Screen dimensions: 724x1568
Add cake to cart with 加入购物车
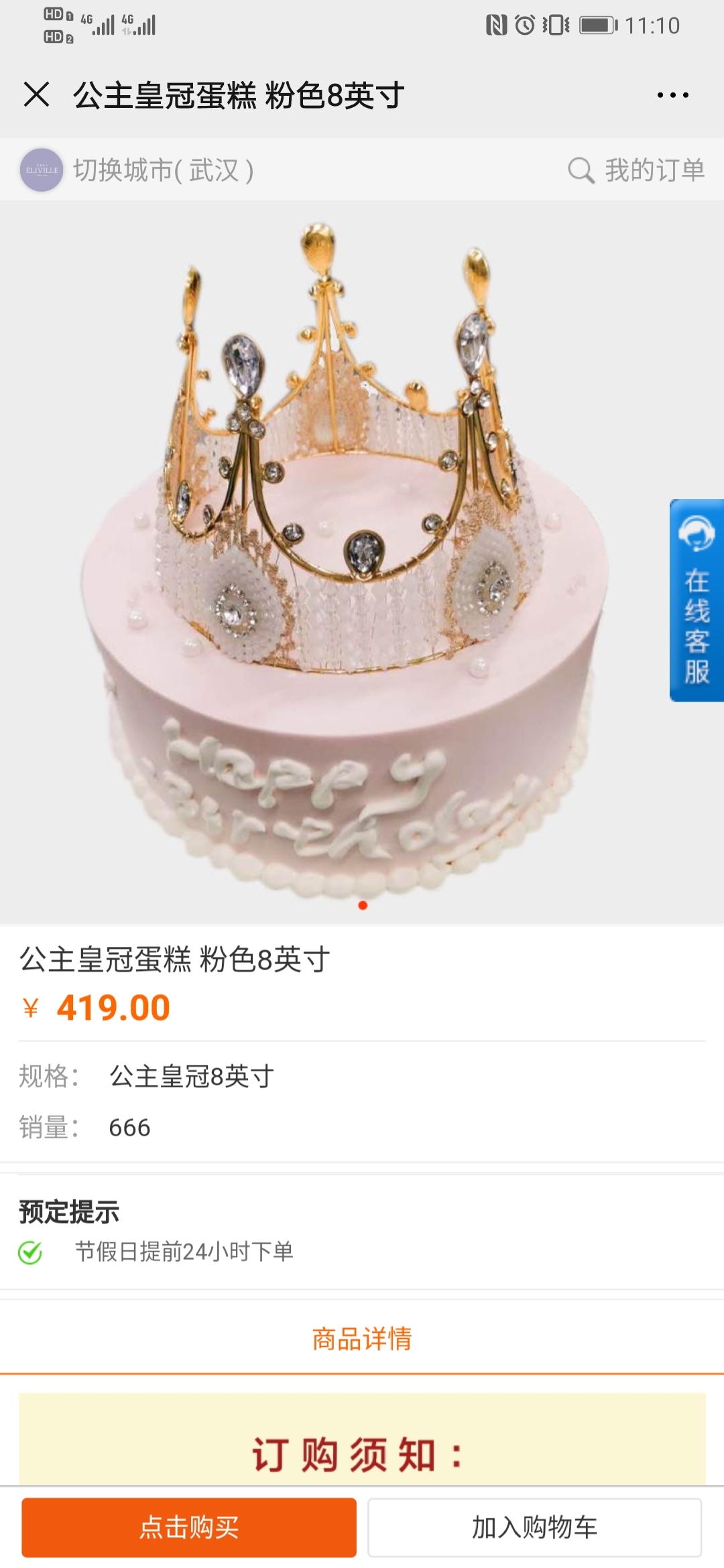pos(534,1527)
